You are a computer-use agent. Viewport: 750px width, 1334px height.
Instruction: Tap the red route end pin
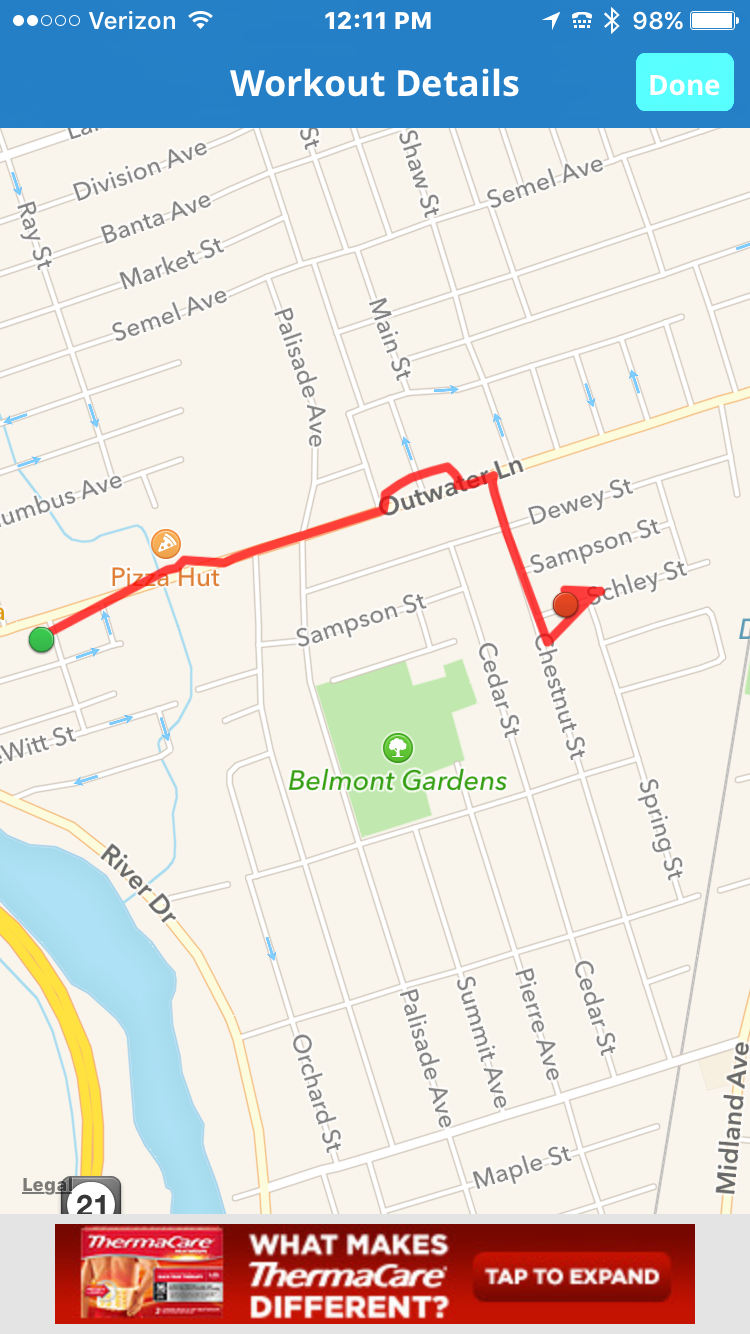coord(566,604)
